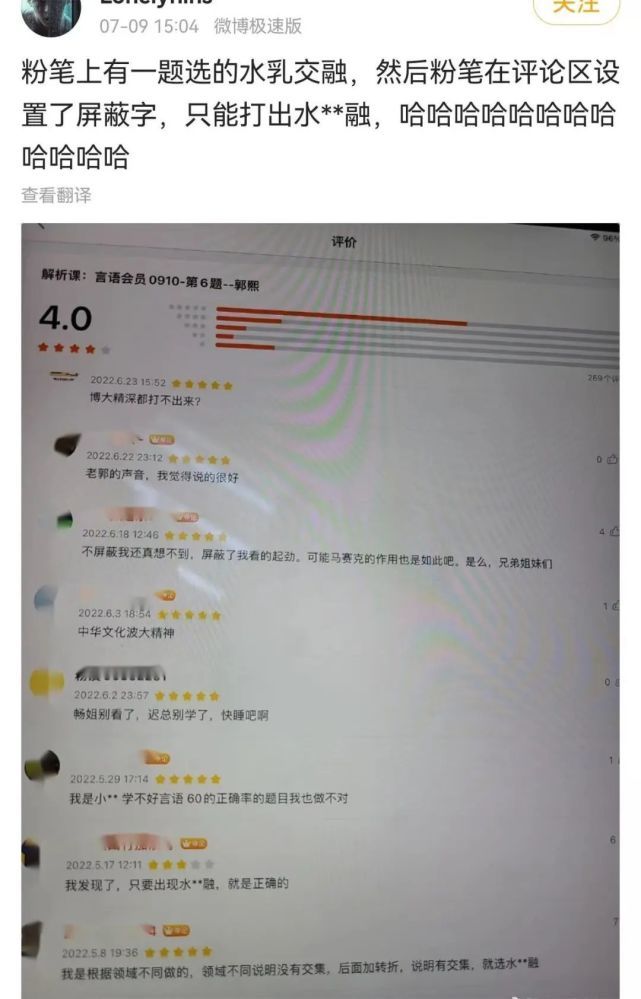
Task: View the poster's profile avatar
Action: pos(51,14)
